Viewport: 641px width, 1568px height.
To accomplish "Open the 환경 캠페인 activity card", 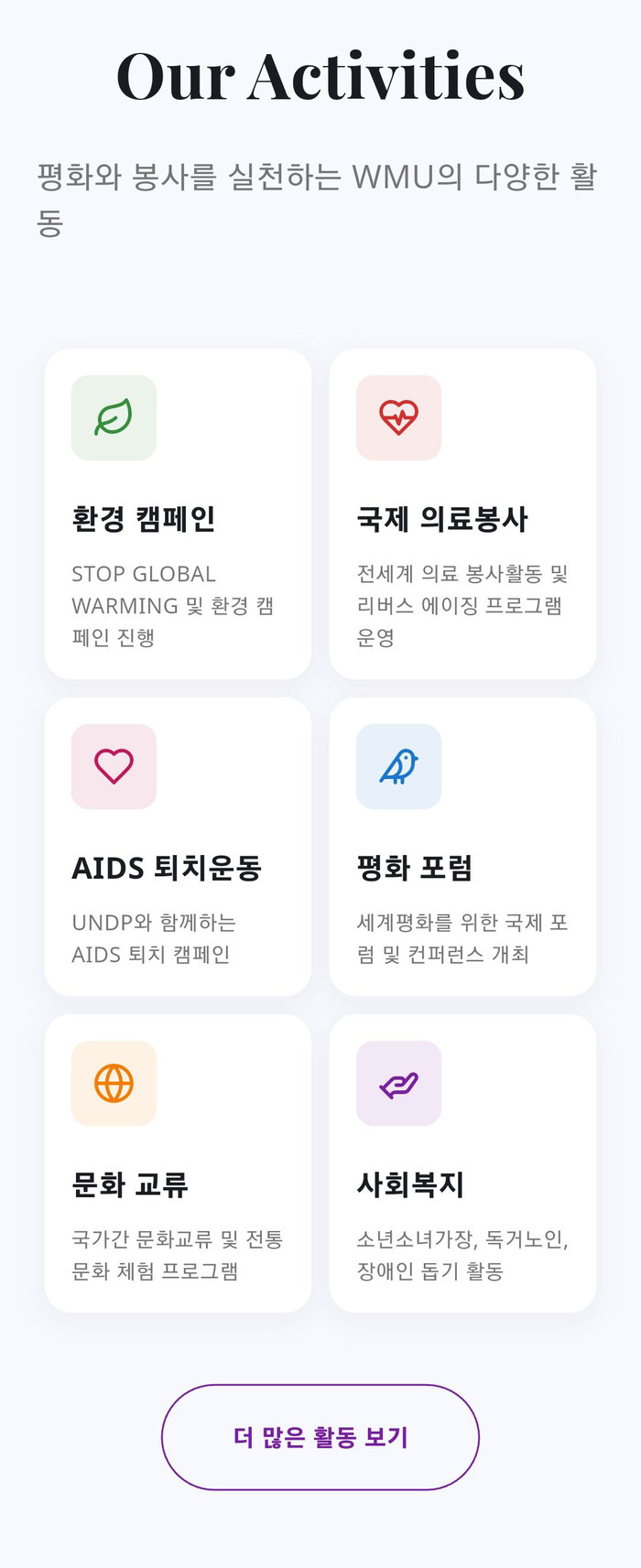I will click(178, 514).
